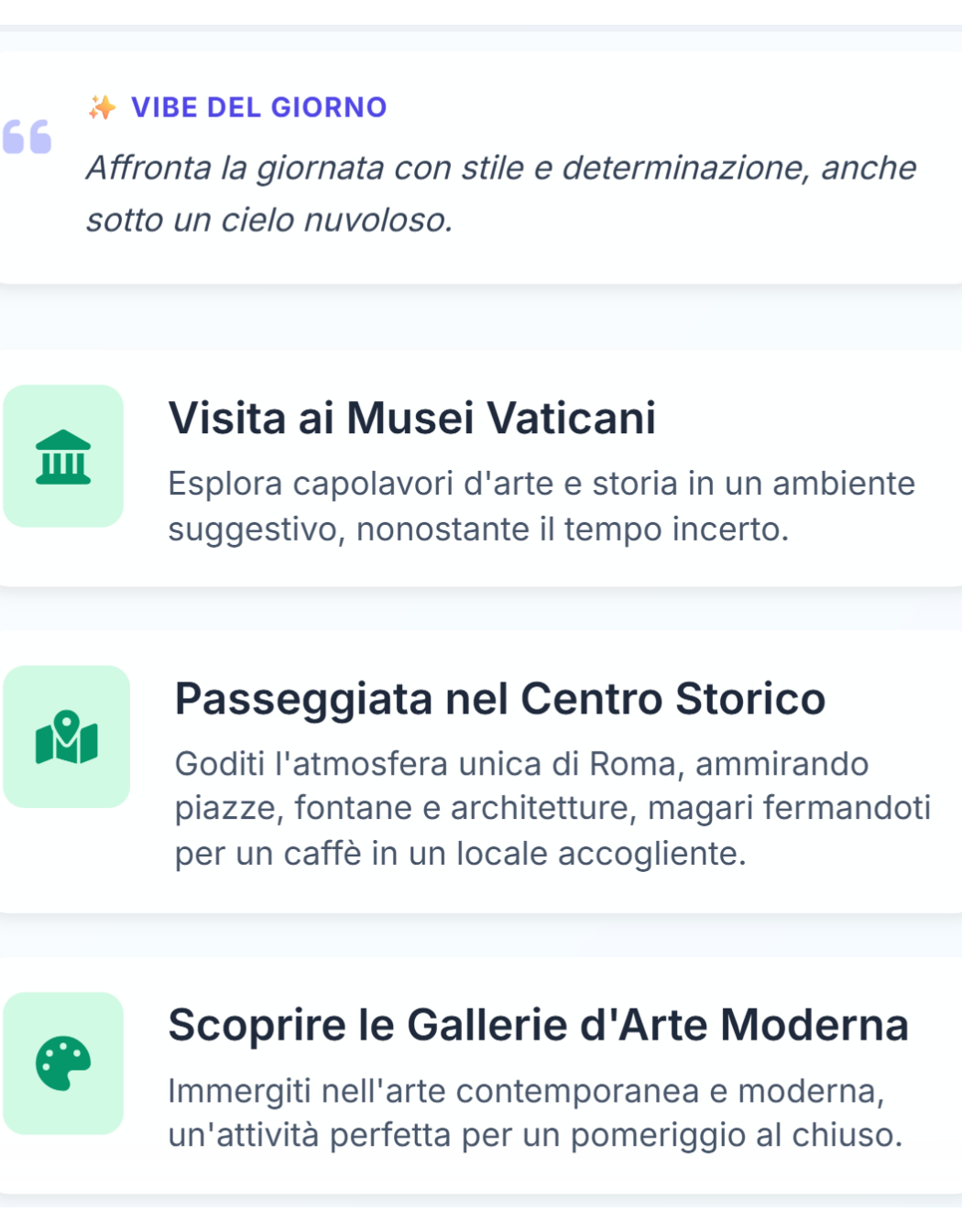
Task: Click the VIBE DEL GIORNO label
Action: [257, 106]
